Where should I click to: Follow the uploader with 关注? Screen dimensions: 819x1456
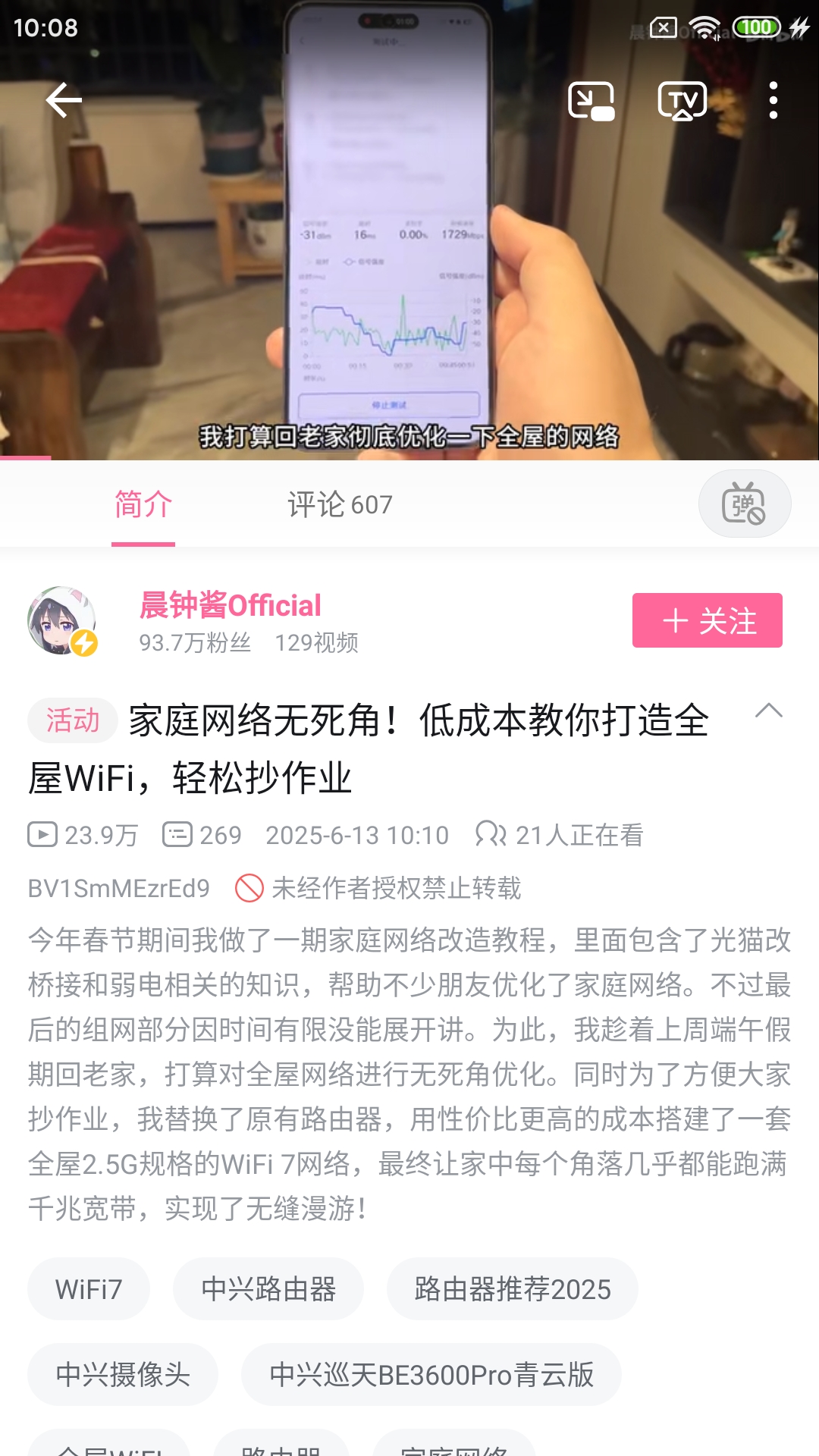pyautogui.click(x=707, y=620)
